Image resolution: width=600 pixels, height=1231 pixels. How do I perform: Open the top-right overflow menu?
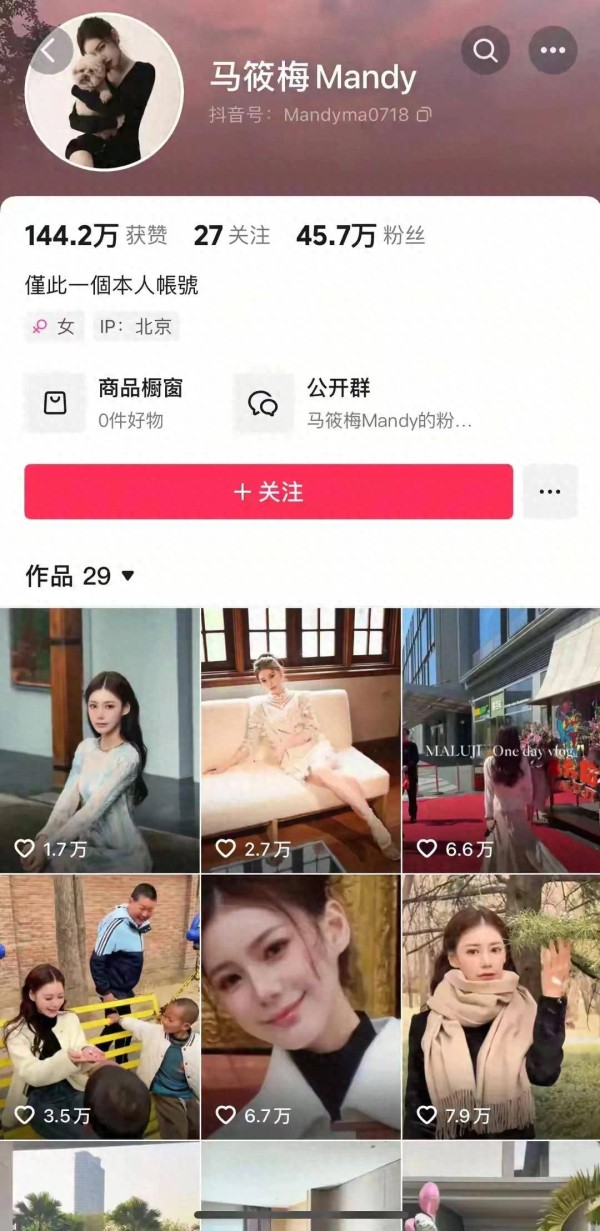[x=552, y=50]
